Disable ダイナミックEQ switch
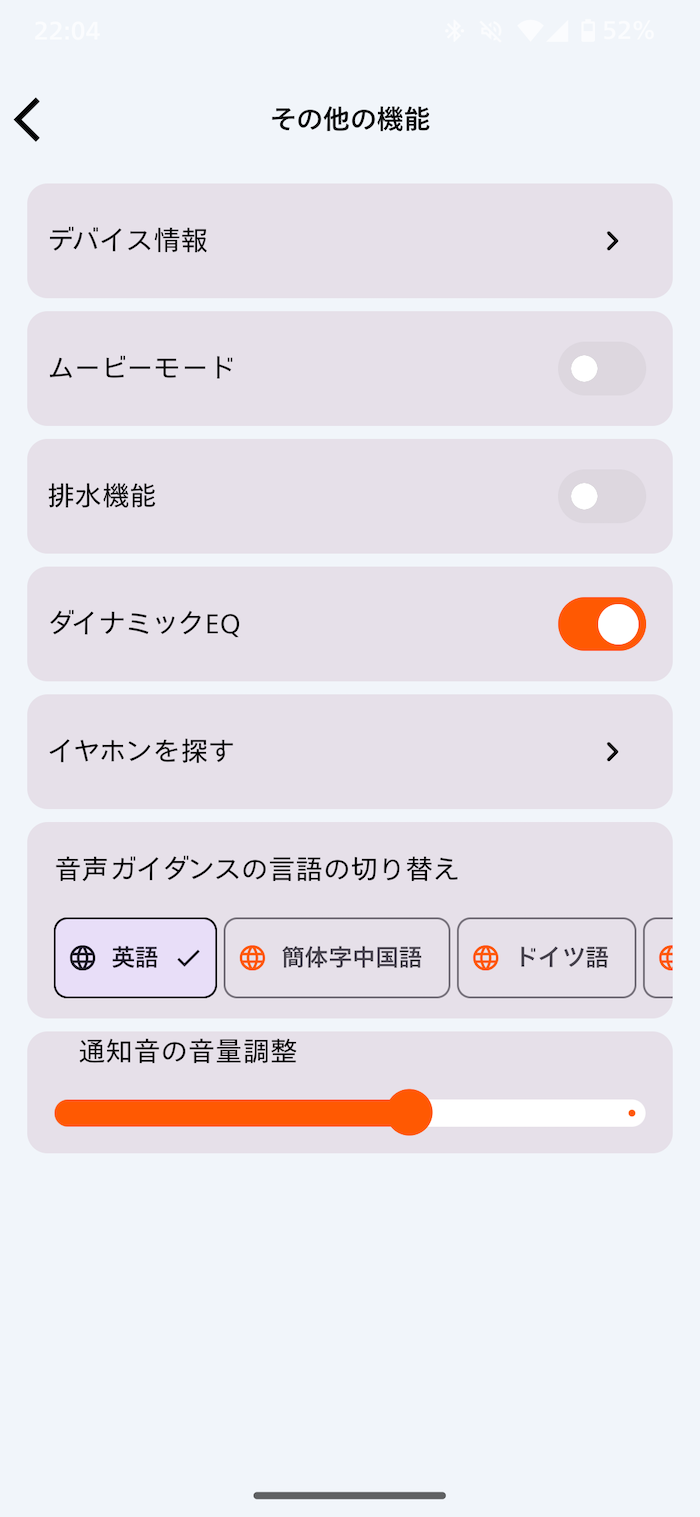The image size is (700, 1517). [601, 624]
